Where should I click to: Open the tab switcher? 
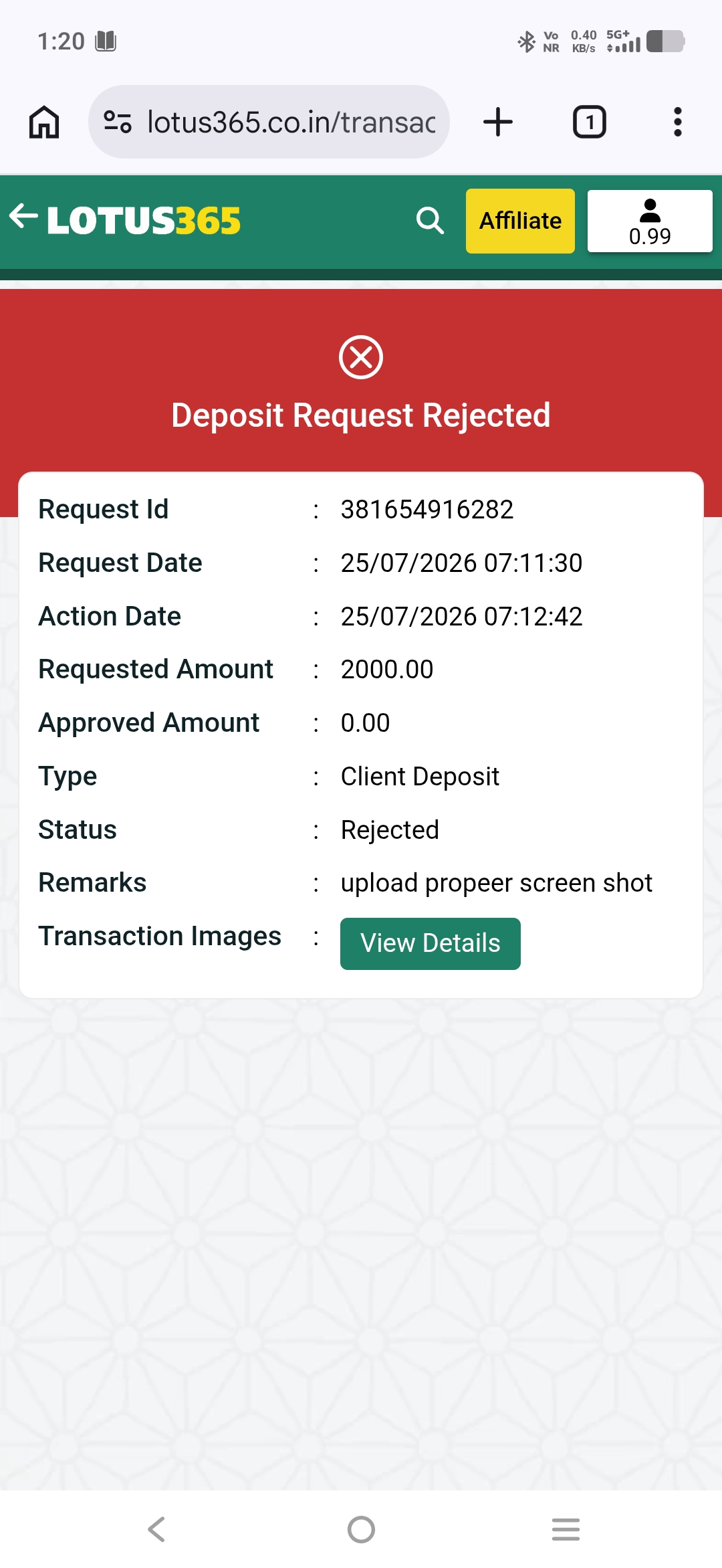(590, 122)
